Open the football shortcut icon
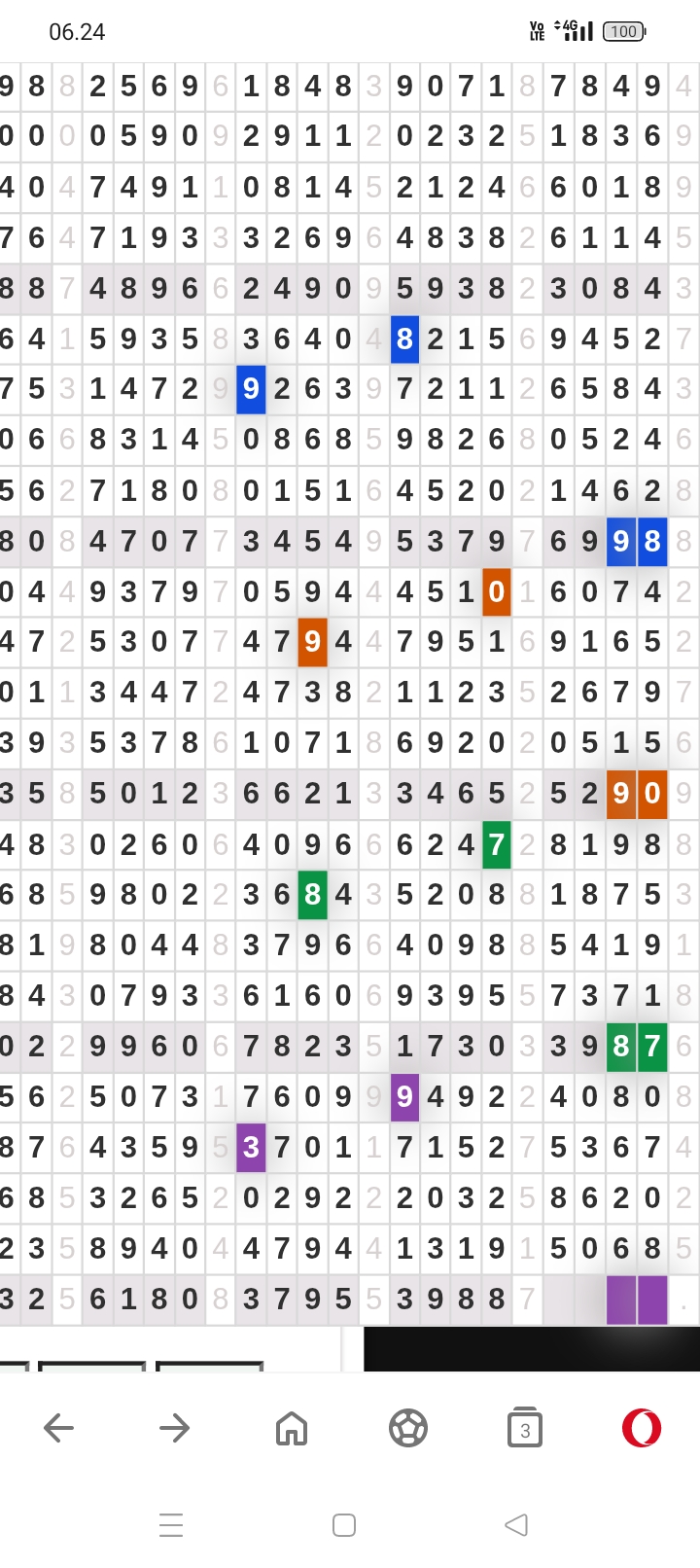The height and width of the screenshot is (1568, 700). (408, 1428)
